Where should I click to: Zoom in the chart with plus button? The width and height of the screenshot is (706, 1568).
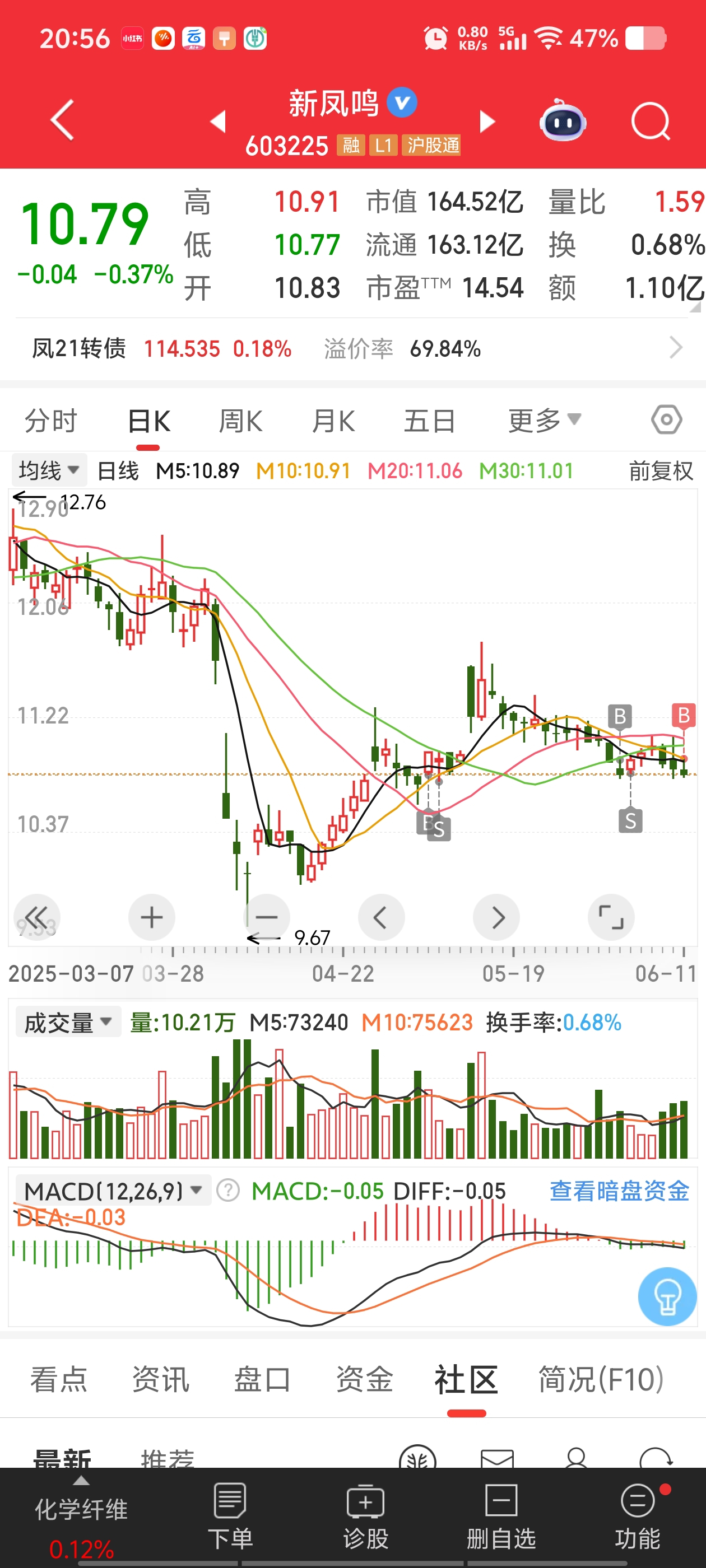152,917
